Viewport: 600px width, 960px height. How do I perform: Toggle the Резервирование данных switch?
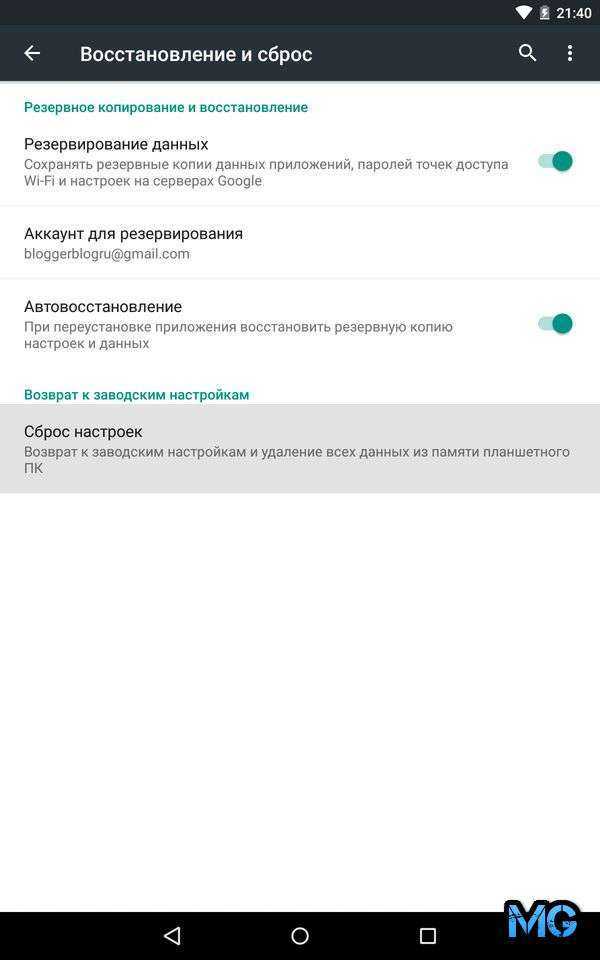(555, 161)
